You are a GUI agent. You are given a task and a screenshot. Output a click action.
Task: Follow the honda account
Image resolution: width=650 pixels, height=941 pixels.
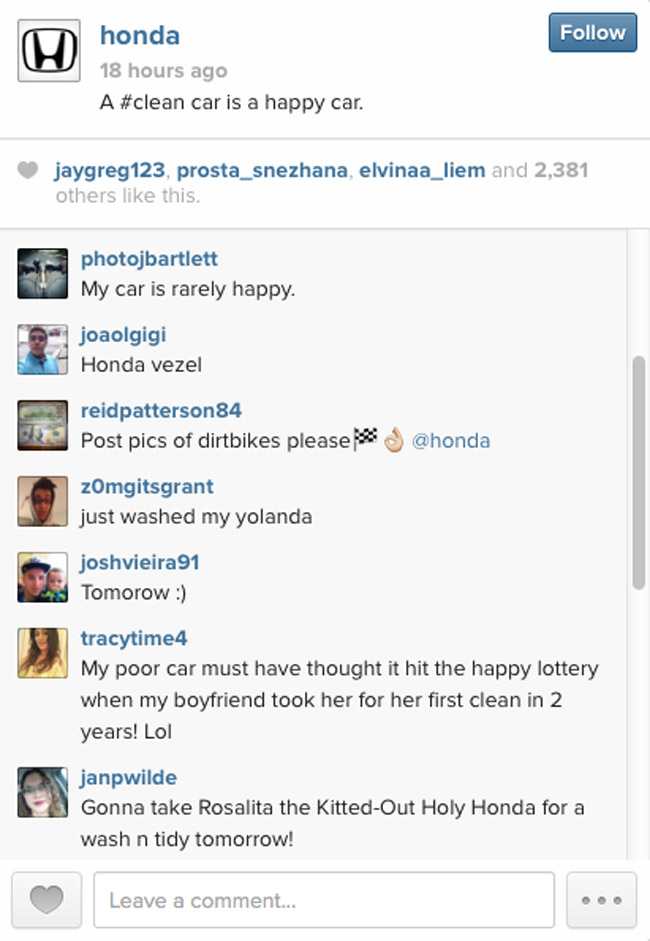point(592,33)
